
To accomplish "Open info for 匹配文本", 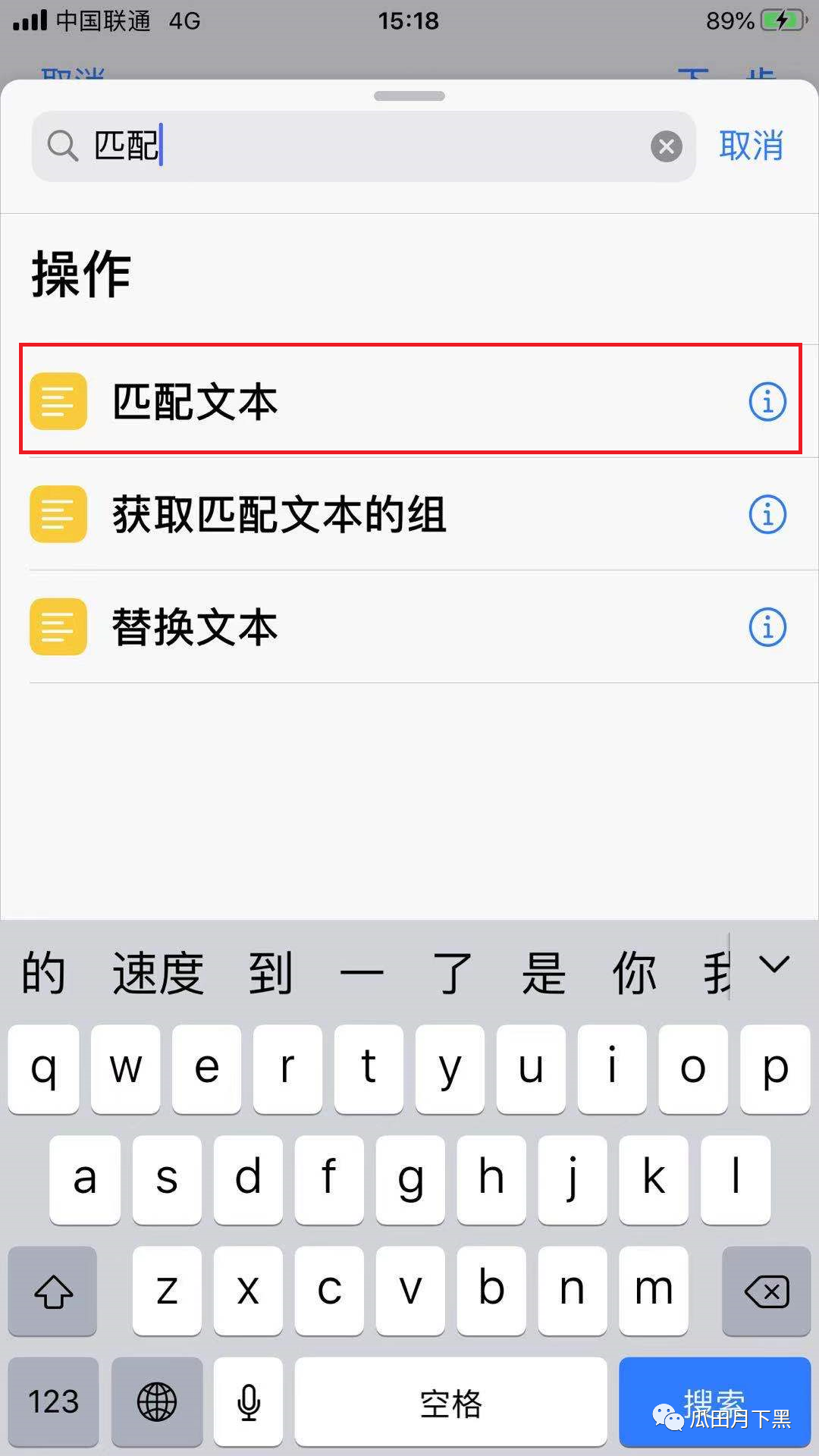I will pos(767,400).
